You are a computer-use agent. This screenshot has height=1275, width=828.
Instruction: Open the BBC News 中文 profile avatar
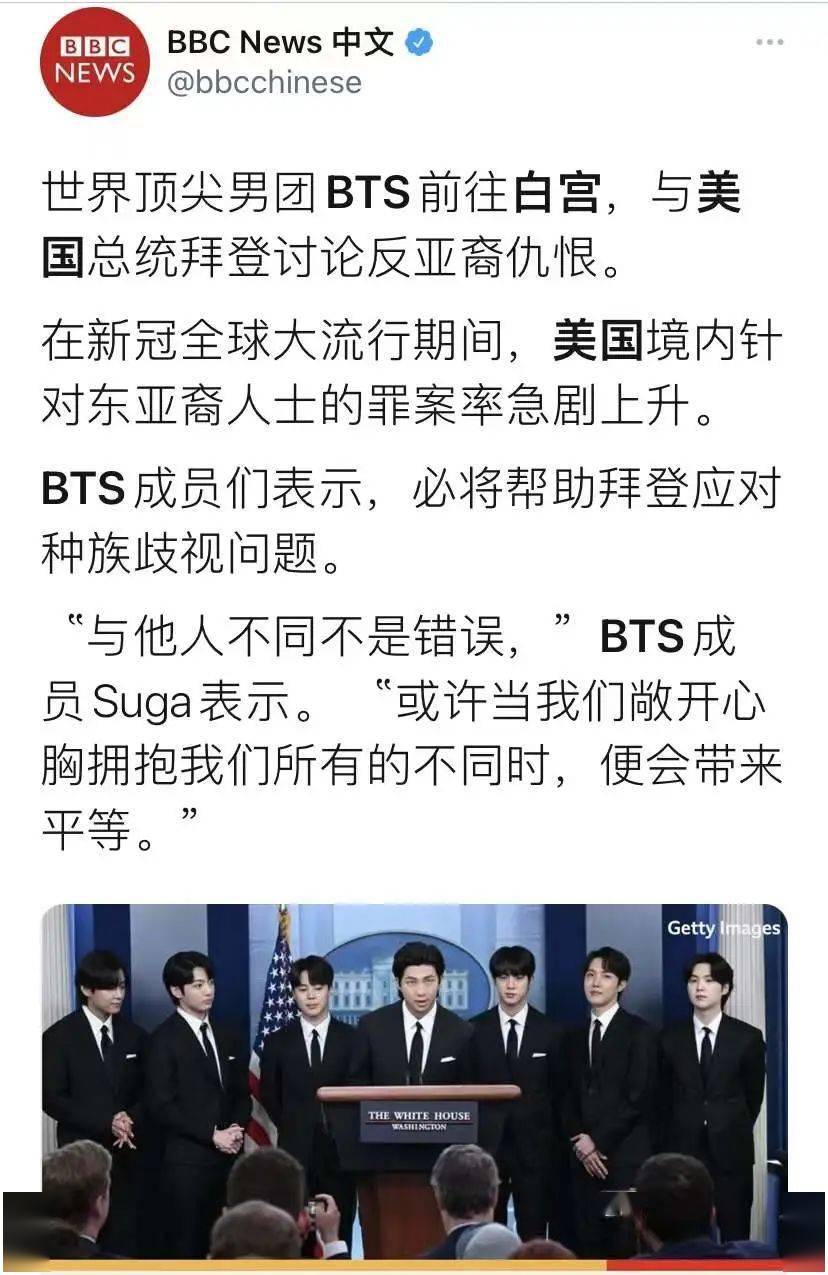94,61
